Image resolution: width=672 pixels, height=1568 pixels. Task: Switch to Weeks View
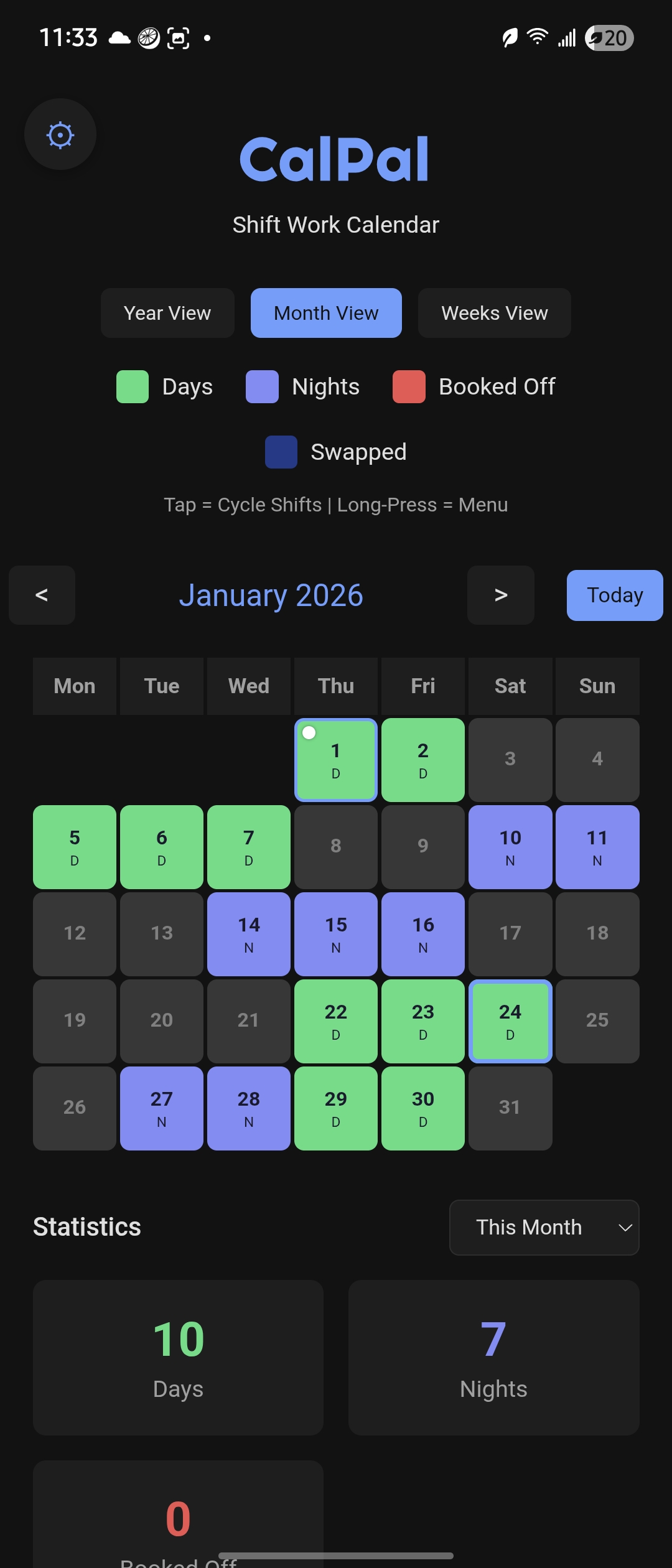[494, 313]
